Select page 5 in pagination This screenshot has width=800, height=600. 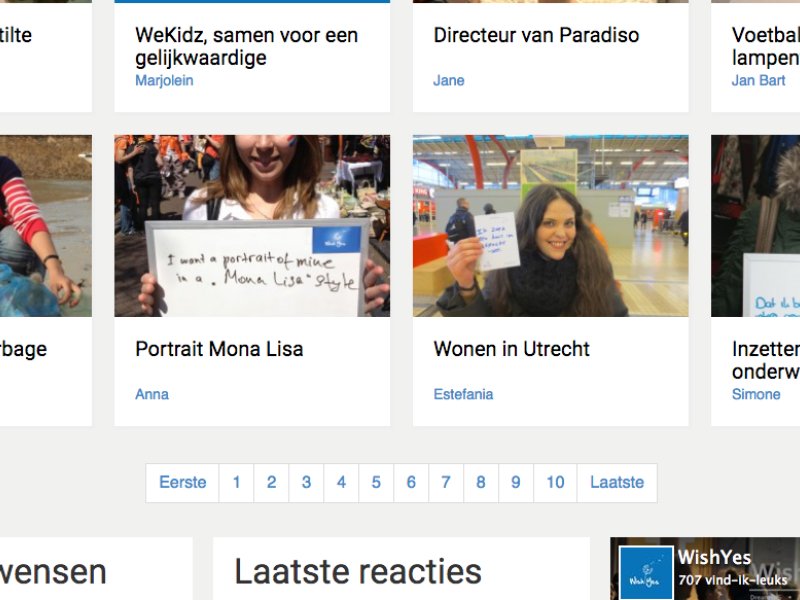tap(376, 482)
